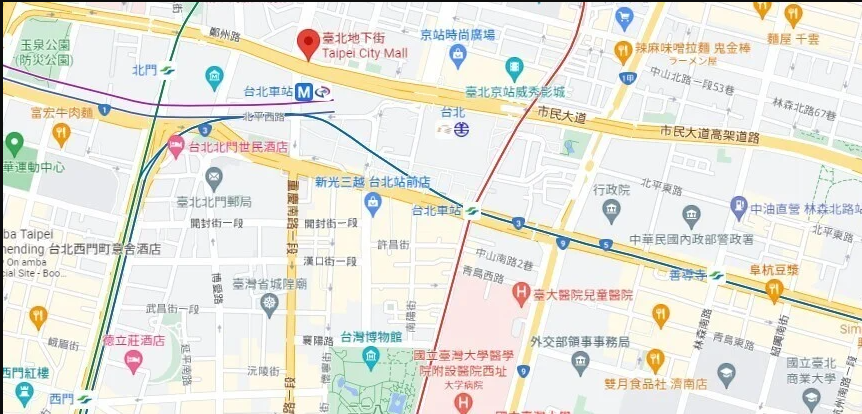Image resolution: width=862 pixels, height=414 pixels.
Task: Select the 北門 metro station marker
Action: (166, 71)
